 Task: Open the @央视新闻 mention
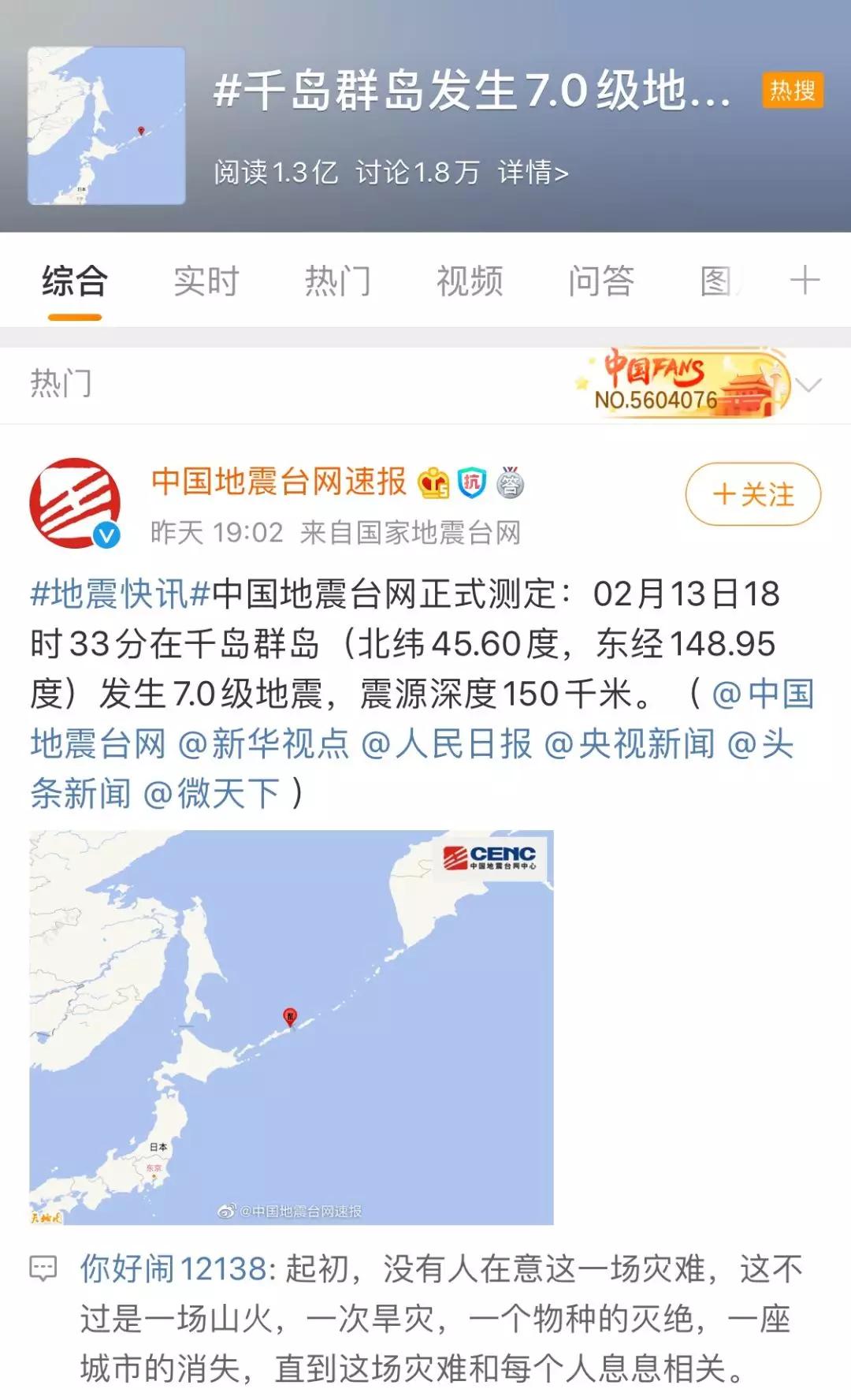click(630, 743)
